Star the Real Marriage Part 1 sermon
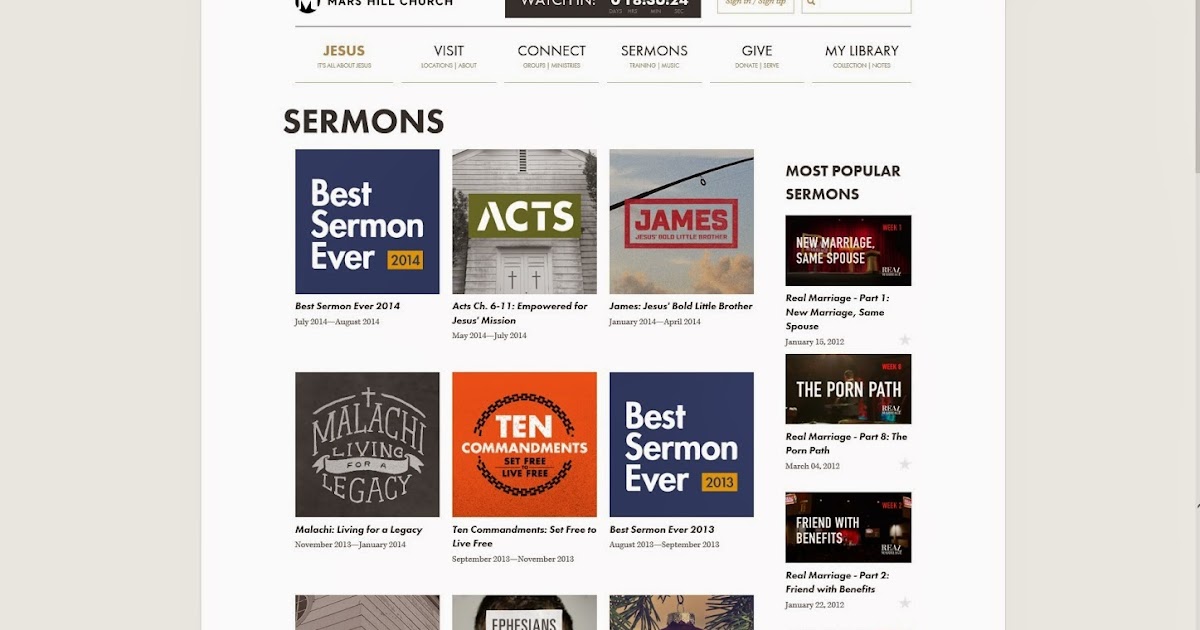Screen dimensions: 1200x630 905,340
